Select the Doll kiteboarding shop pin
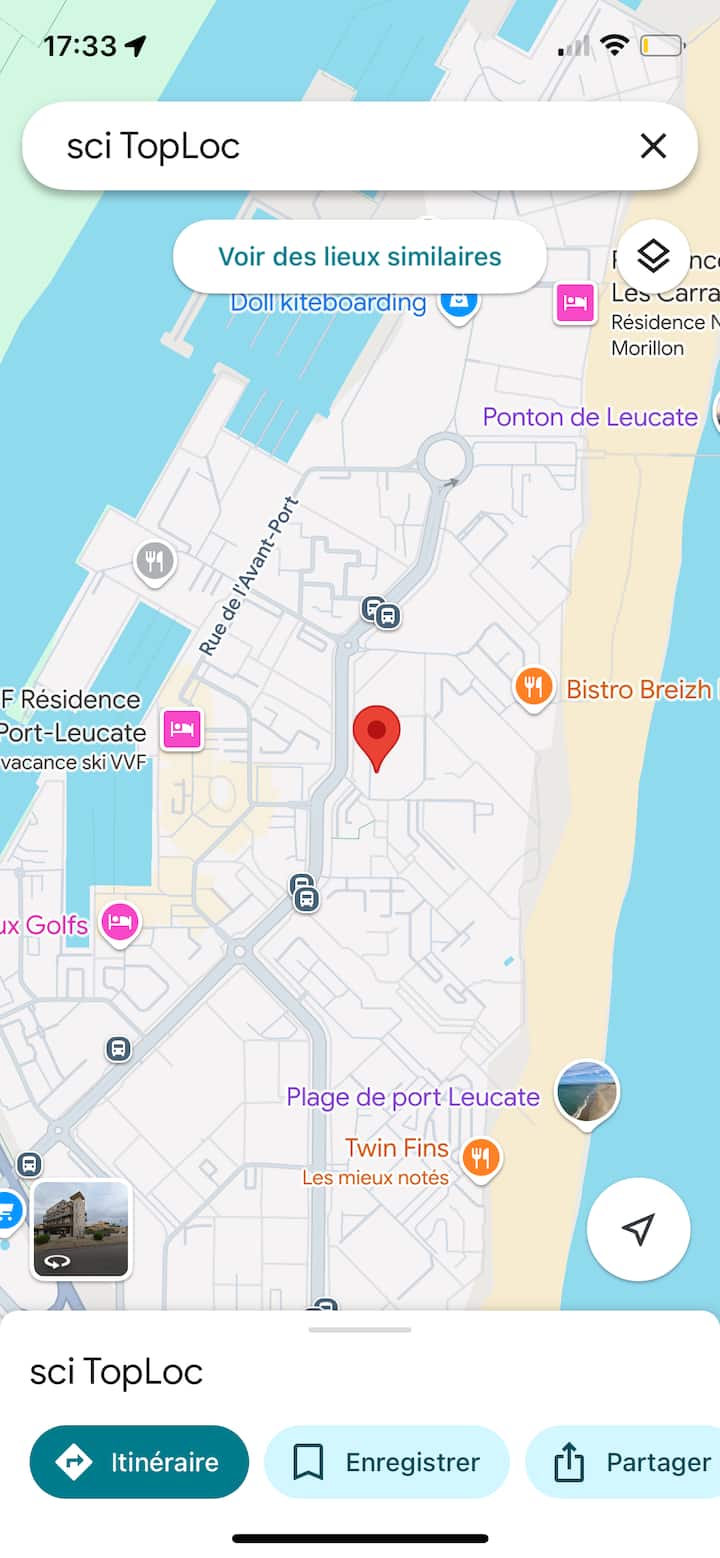The height and width of the screenshot is (1558, 720). [458, 302]
